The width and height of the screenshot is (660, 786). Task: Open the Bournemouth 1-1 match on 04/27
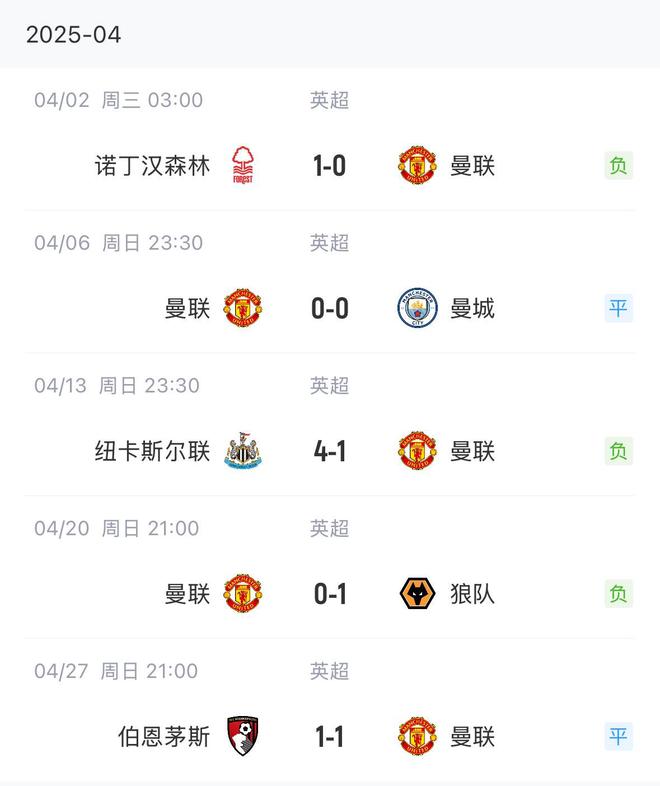330,737
